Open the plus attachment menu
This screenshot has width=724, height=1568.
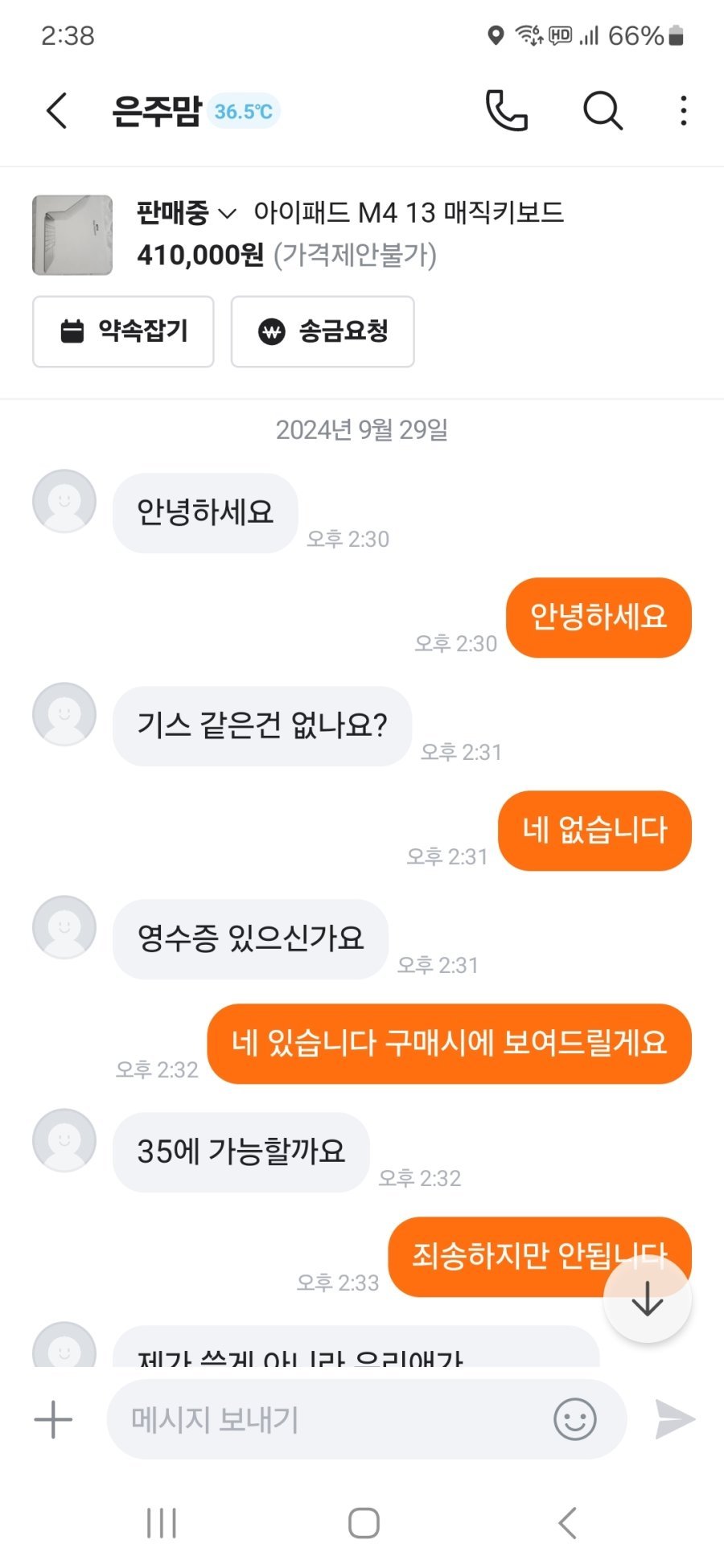pyautogui.click(x=53, y=1419)
